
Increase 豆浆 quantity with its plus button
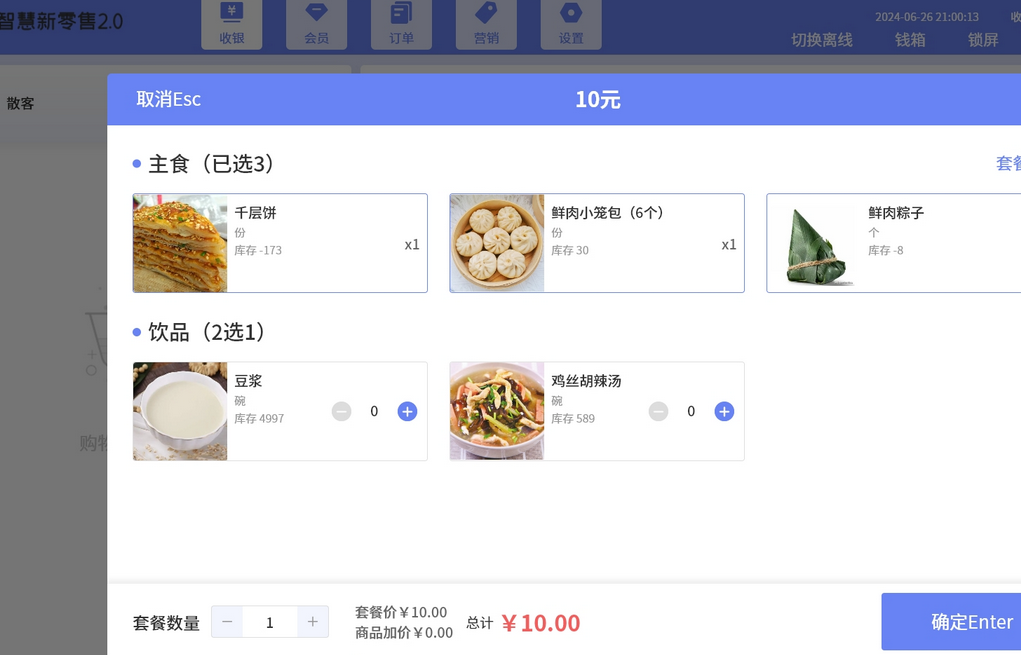coord(408,411)
